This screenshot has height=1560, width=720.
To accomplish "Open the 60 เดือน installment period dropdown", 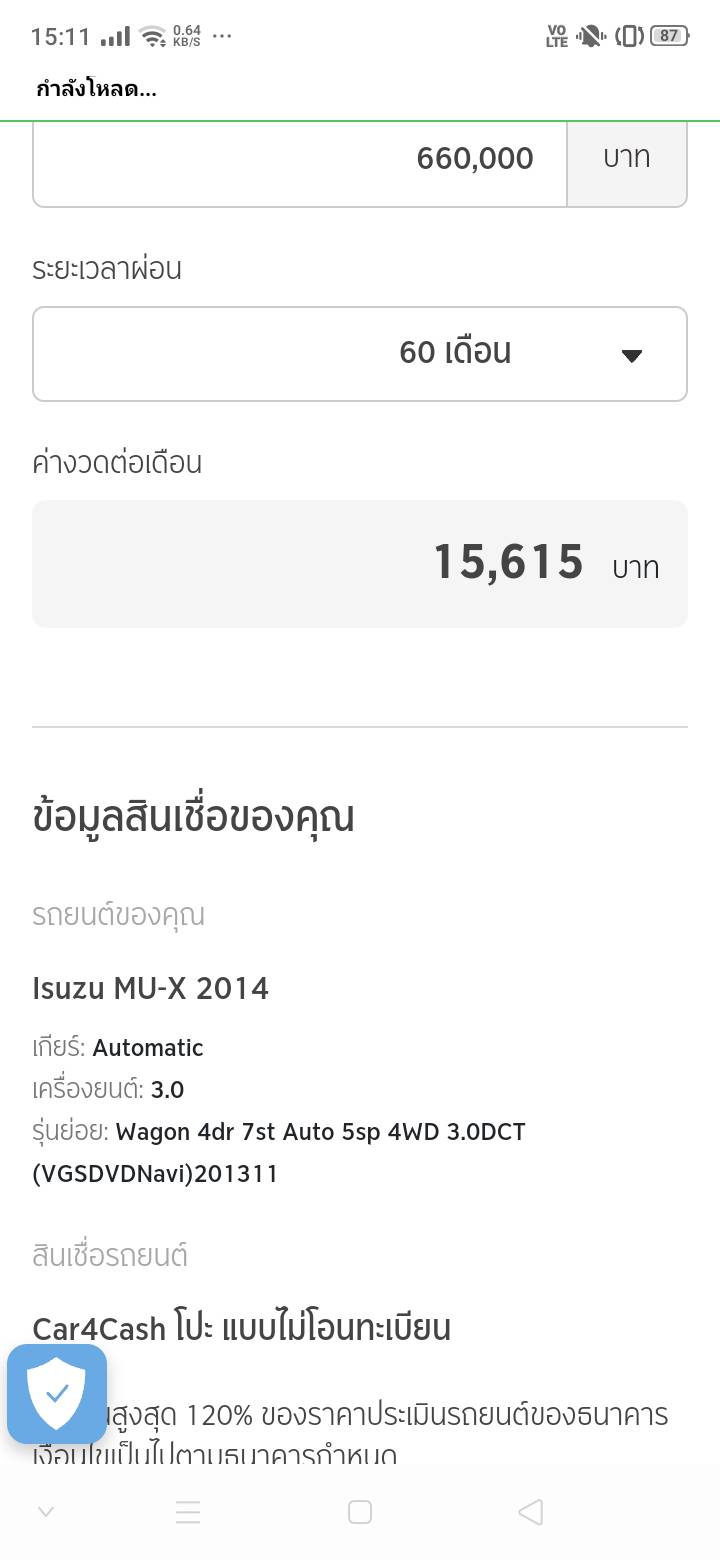I will (360, 354).
